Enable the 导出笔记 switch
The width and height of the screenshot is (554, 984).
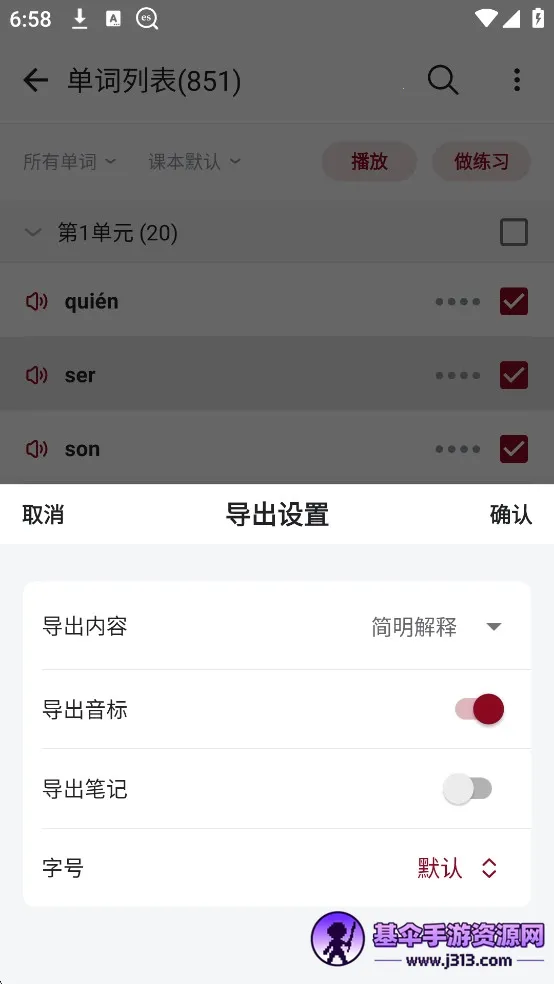click(x=467, y=789)
